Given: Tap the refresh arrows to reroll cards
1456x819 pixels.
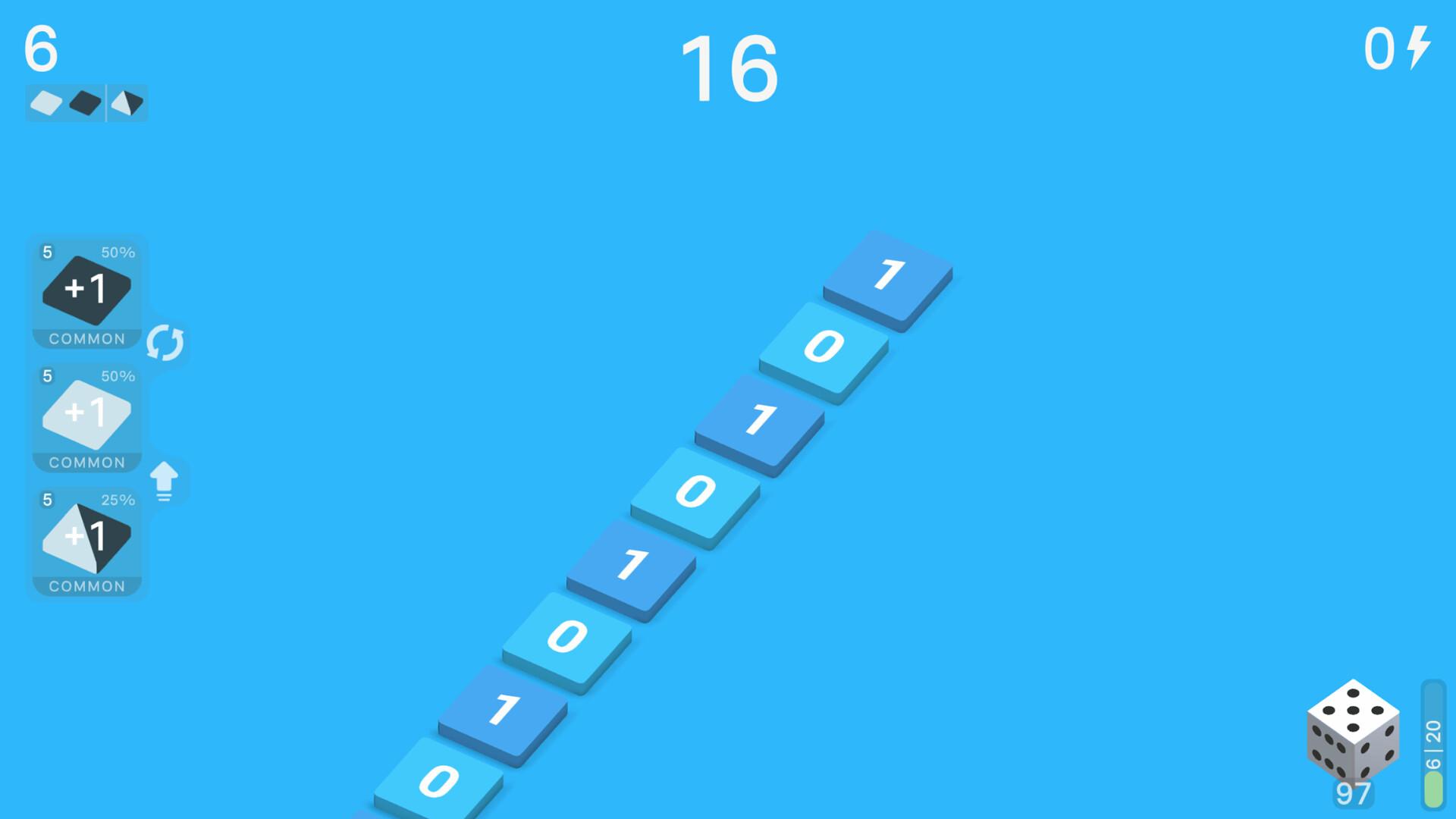Looking at the screenshot, I should click(x=165, y=343).
